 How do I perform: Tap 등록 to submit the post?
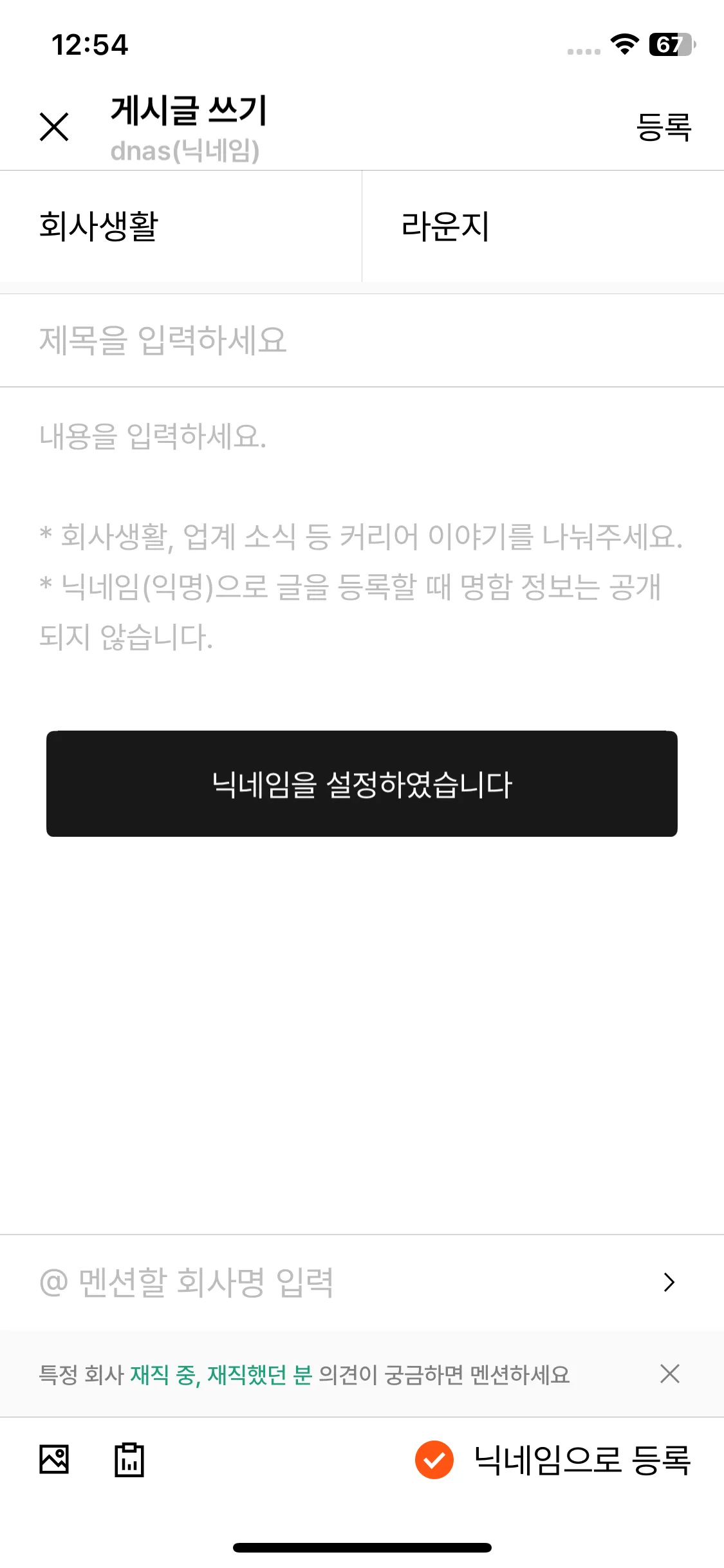pos(664,126)
